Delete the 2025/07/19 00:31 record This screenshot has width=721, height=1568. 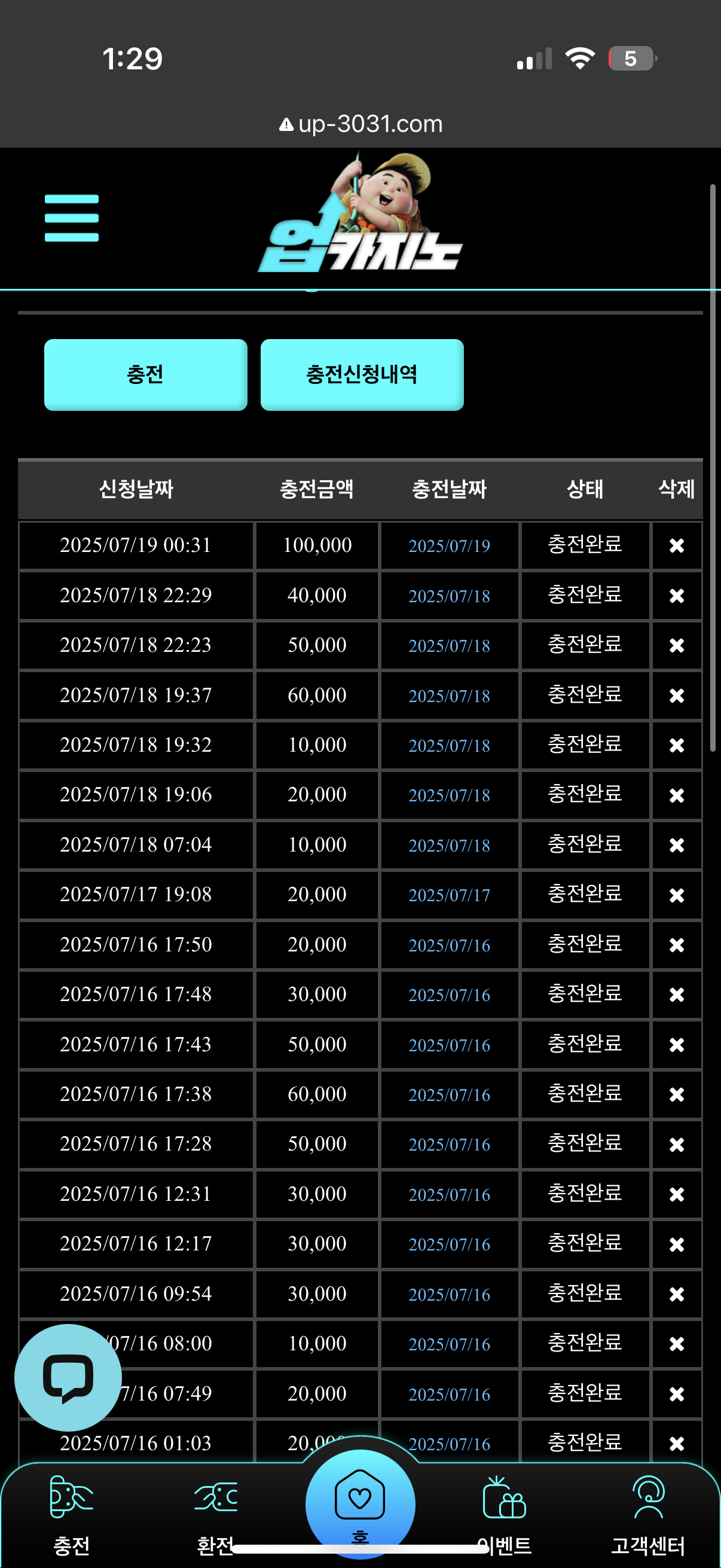point(677,545)
